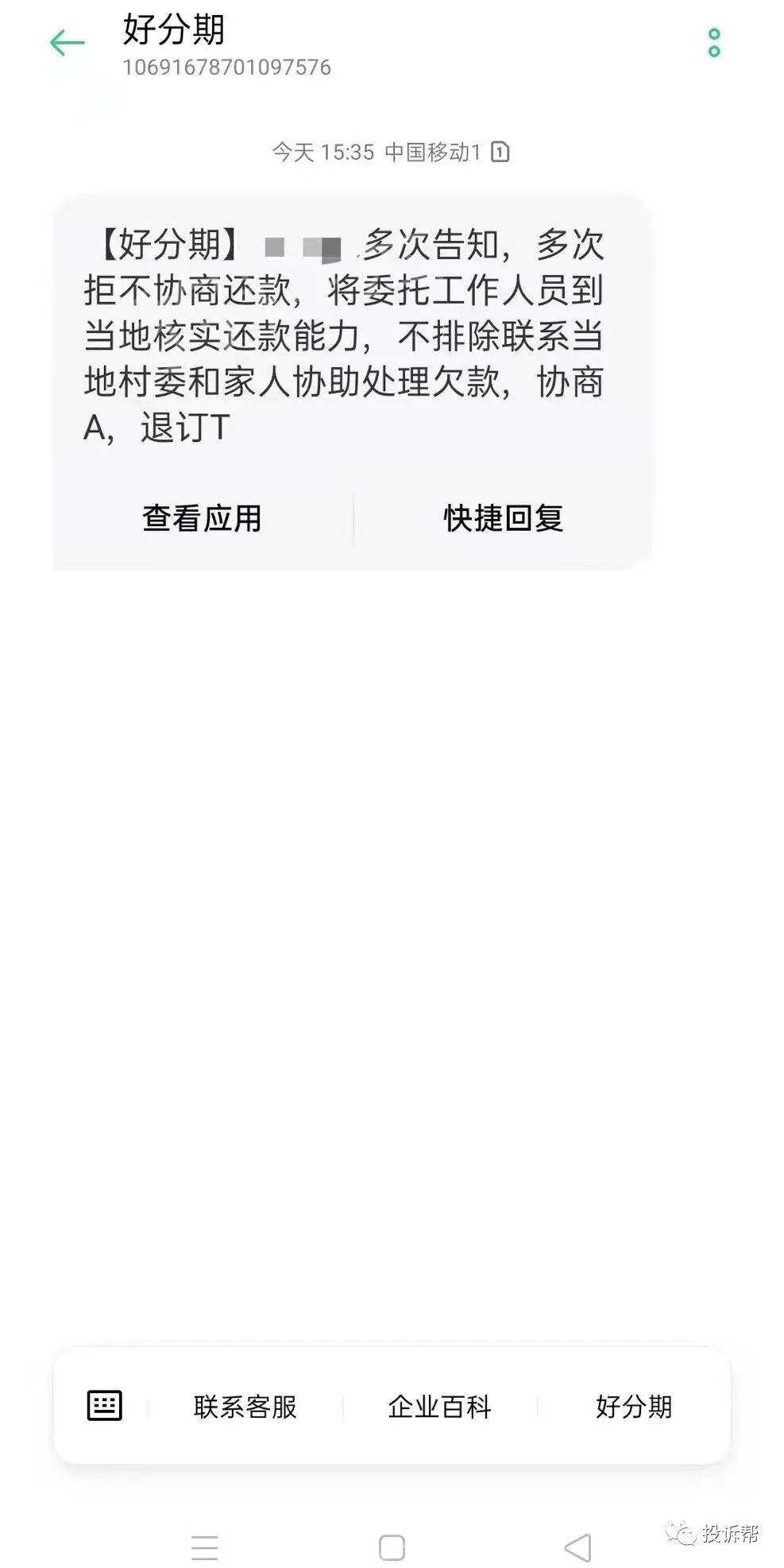Switch to keyboard input mode
This screenshot has height=1568, width=784.
104,1406
